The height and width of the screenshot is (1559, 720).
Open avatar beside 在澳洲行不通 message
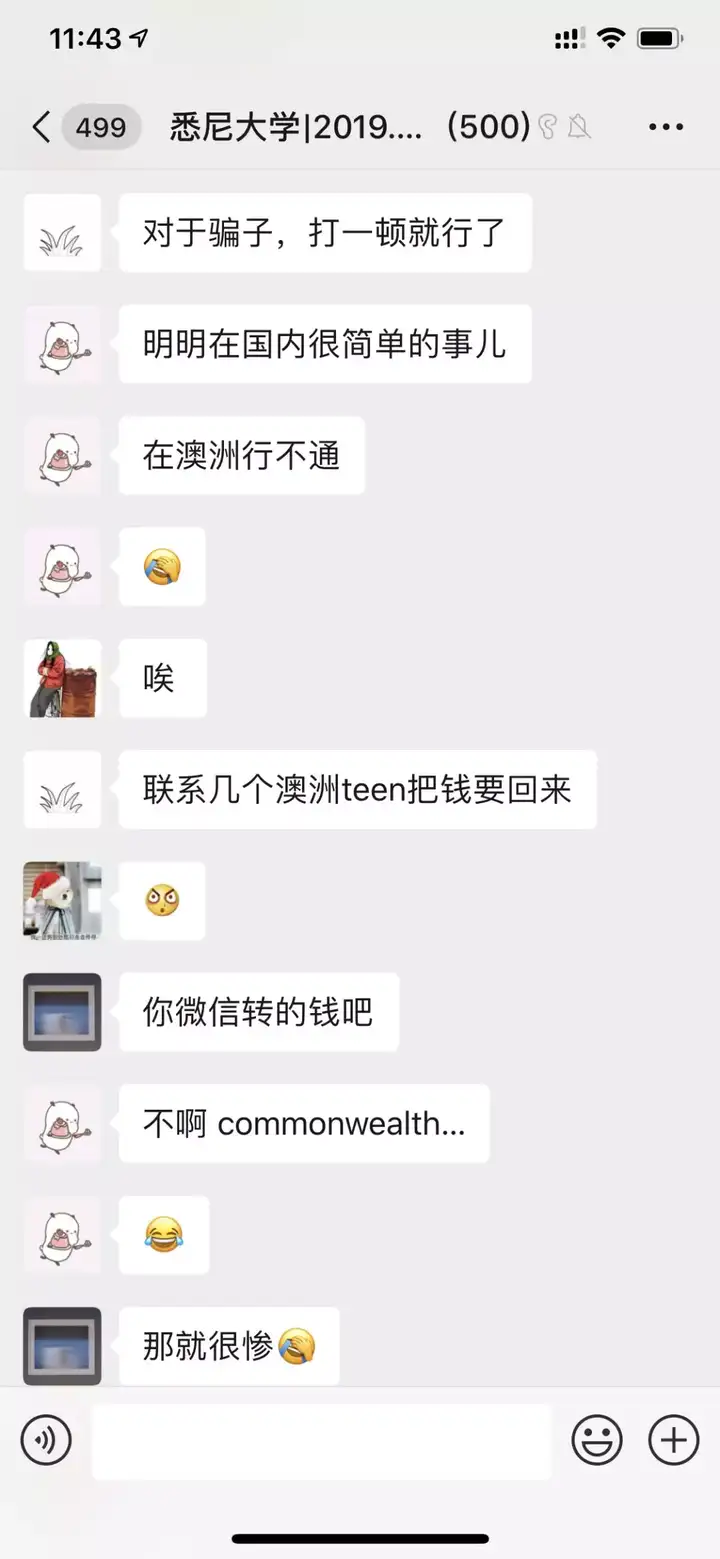pos(62,456)
